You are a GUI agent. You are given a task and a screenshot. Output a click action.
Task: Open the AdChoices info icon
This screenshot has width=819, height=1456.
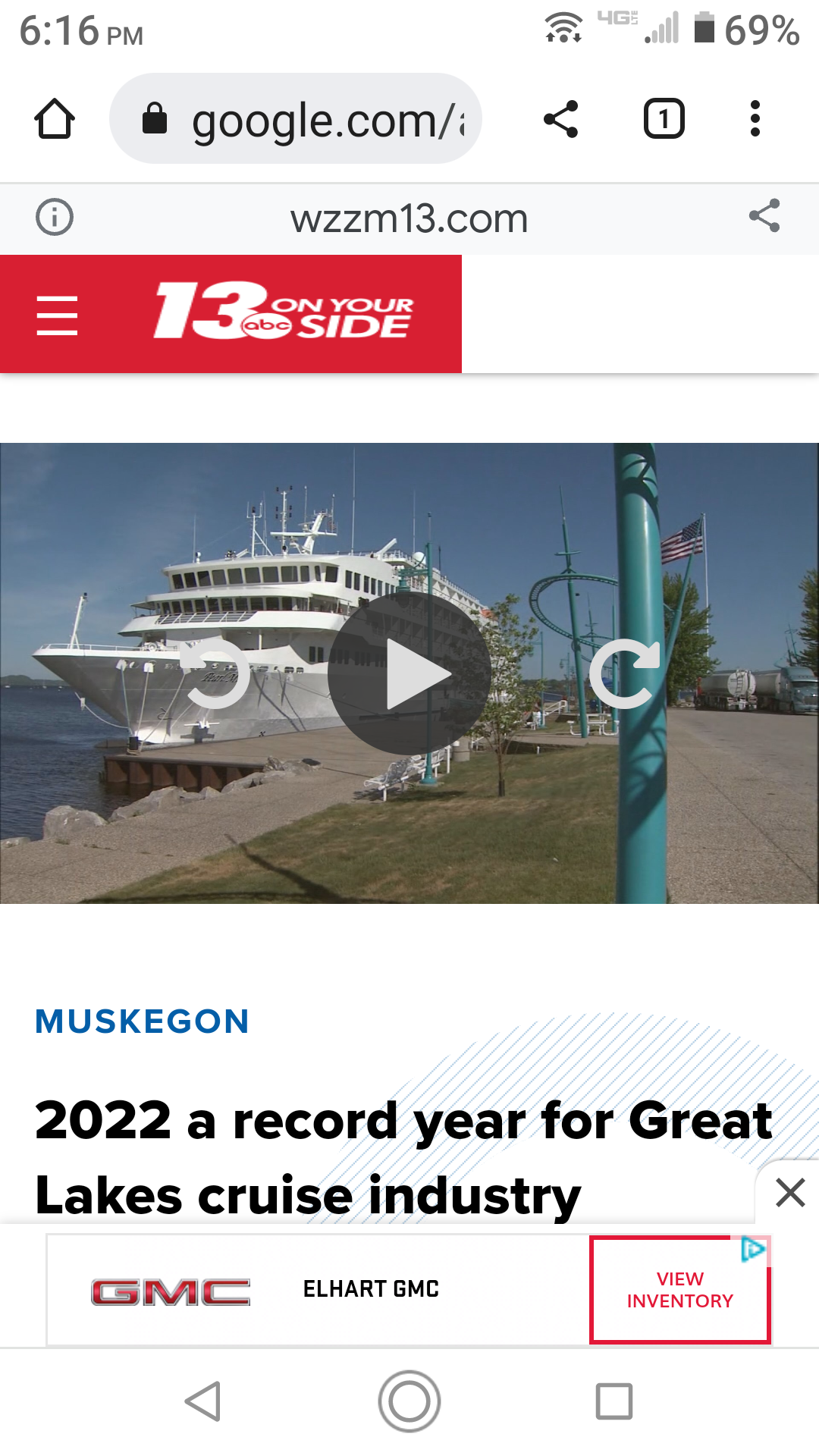[x=752, y=1249]
